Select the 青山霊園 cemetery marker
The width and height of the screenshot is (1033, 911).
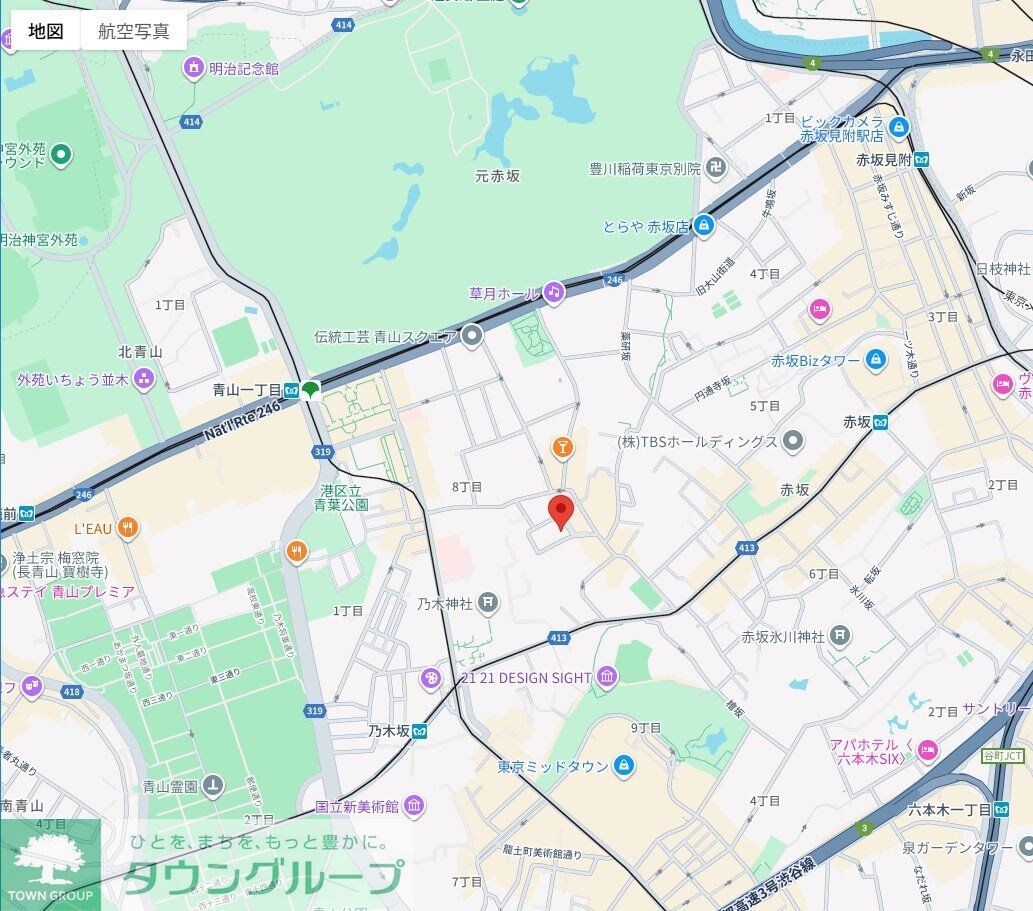click(x=212, y=786)
